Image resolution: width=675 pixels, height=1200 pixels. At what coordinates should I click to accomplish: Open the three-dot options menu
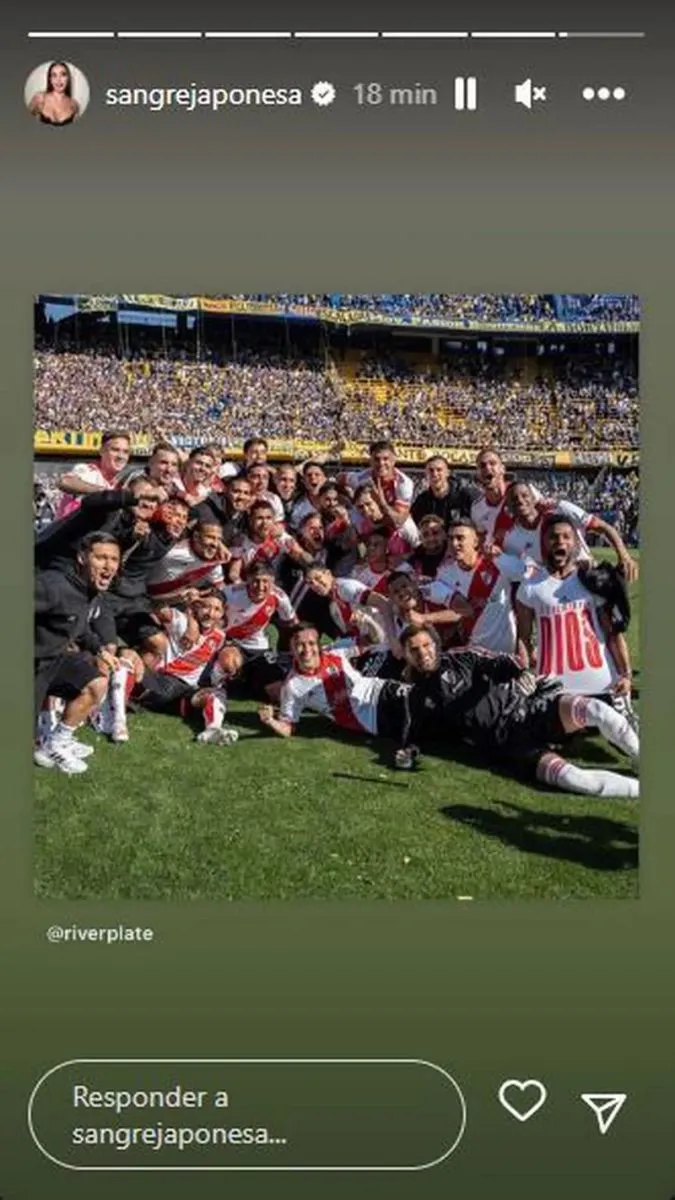603,94
